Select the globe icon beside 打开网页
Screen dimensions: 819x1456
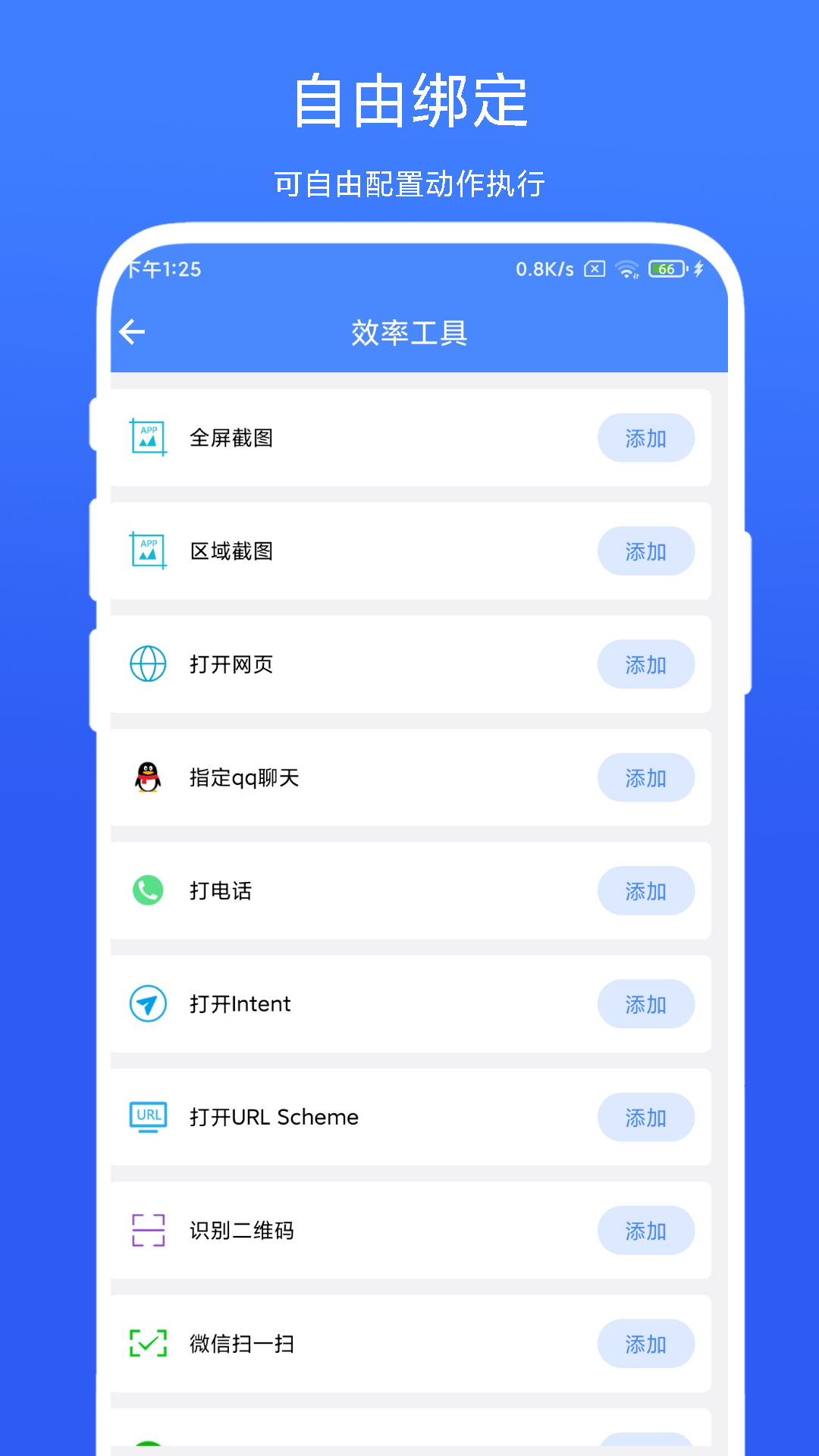pos(148,664)
